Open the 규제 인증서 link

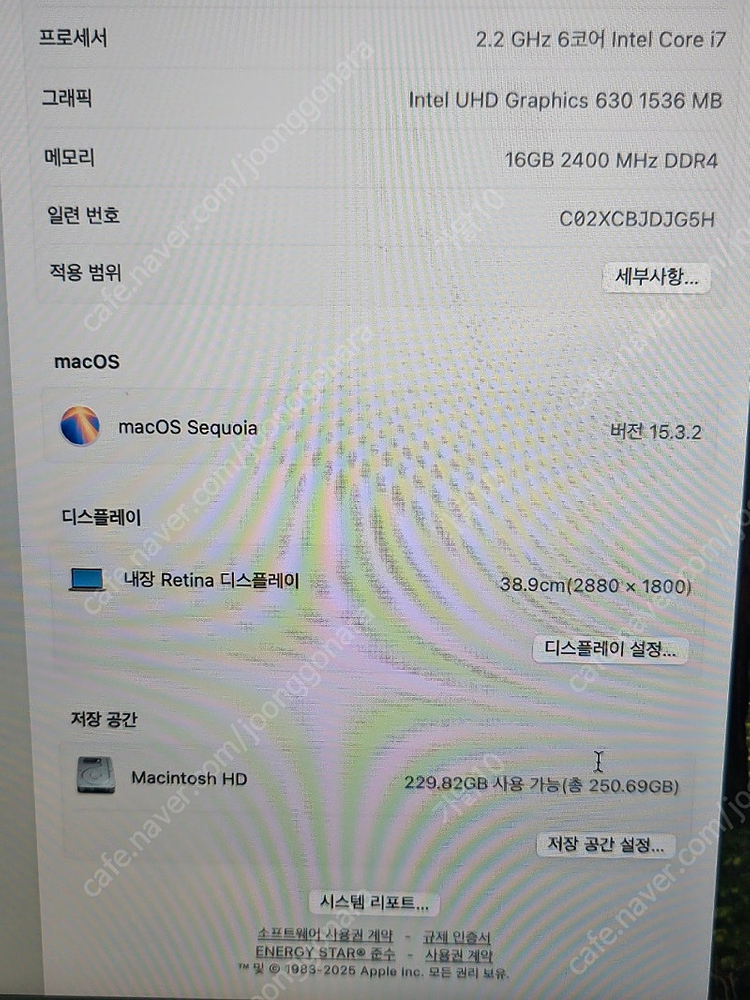tap(456, 938)
